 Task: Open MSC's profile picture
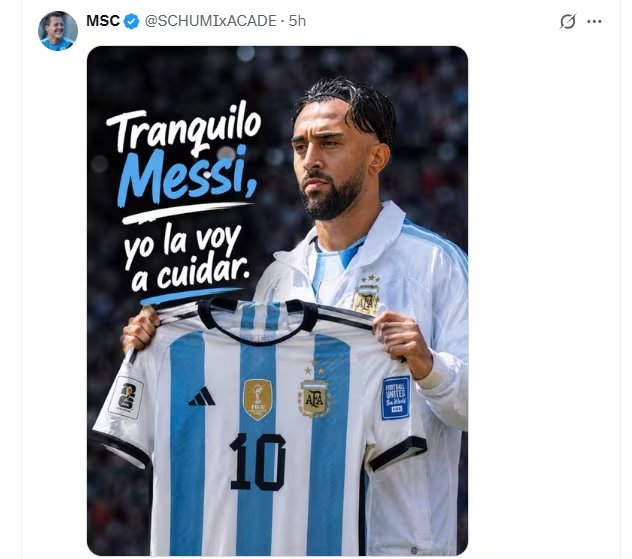pyautogui.click(x=58, y=31)
